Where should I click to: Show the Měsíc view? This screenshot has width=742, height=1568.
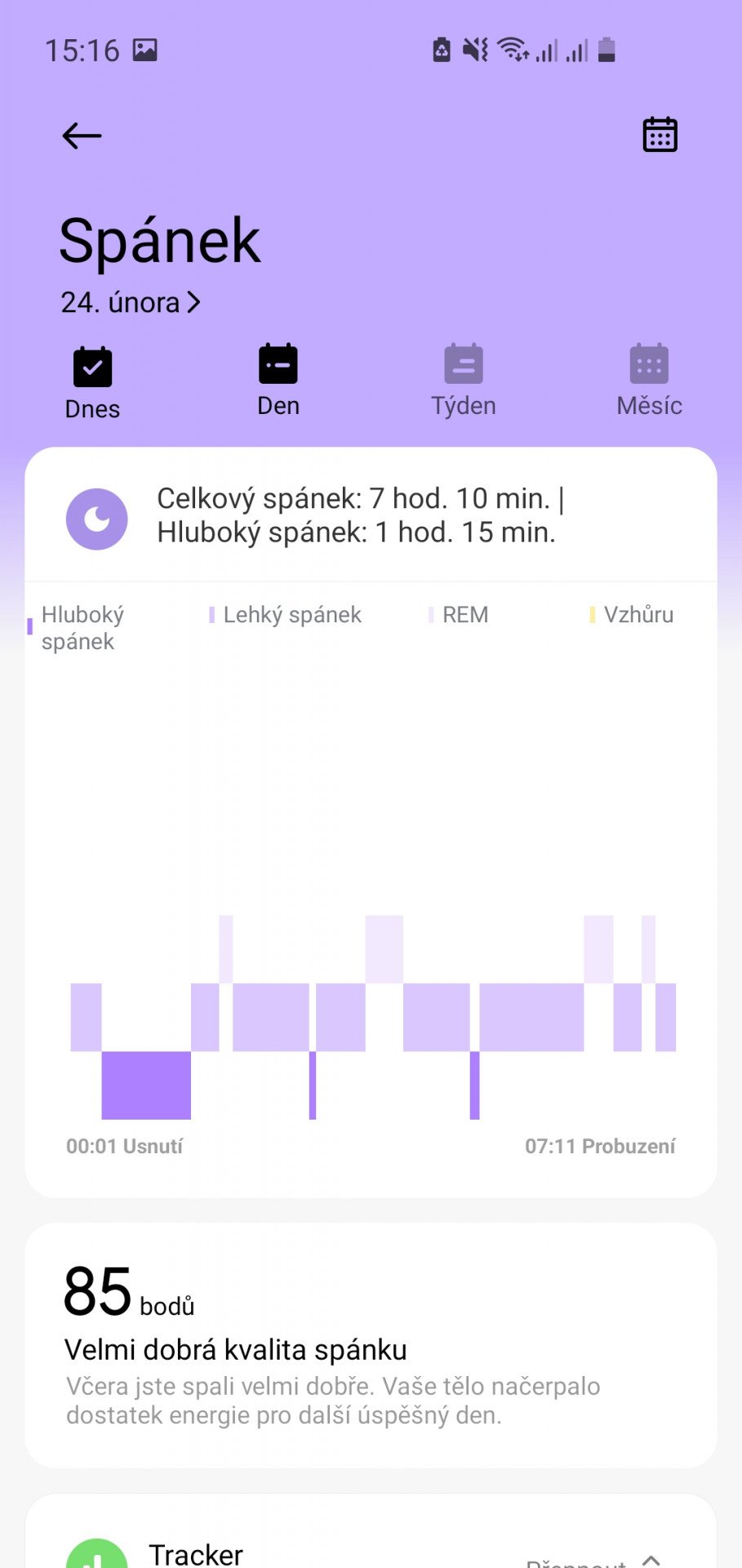649,381
